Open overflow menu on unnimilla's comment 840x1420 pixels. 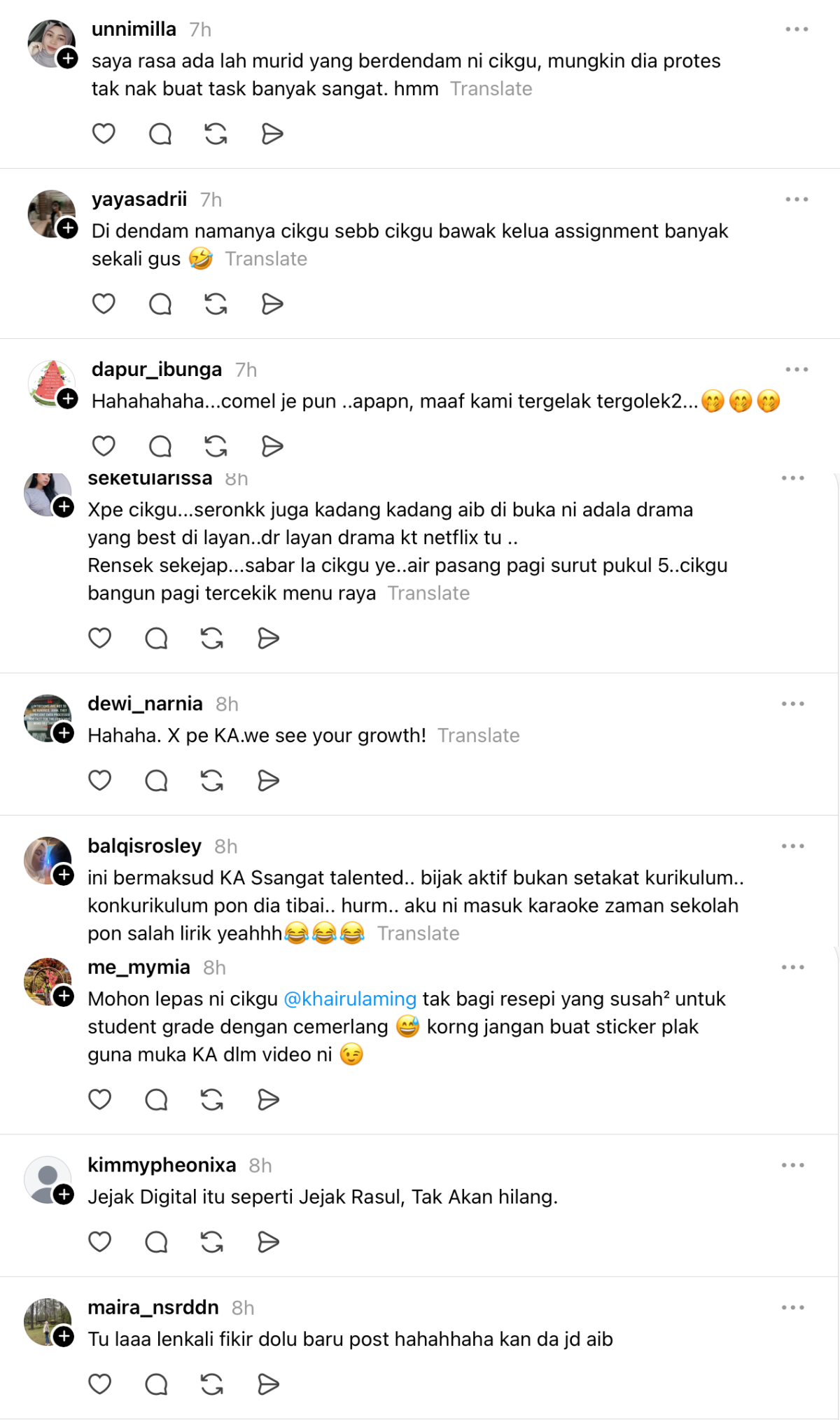point(796,29)
